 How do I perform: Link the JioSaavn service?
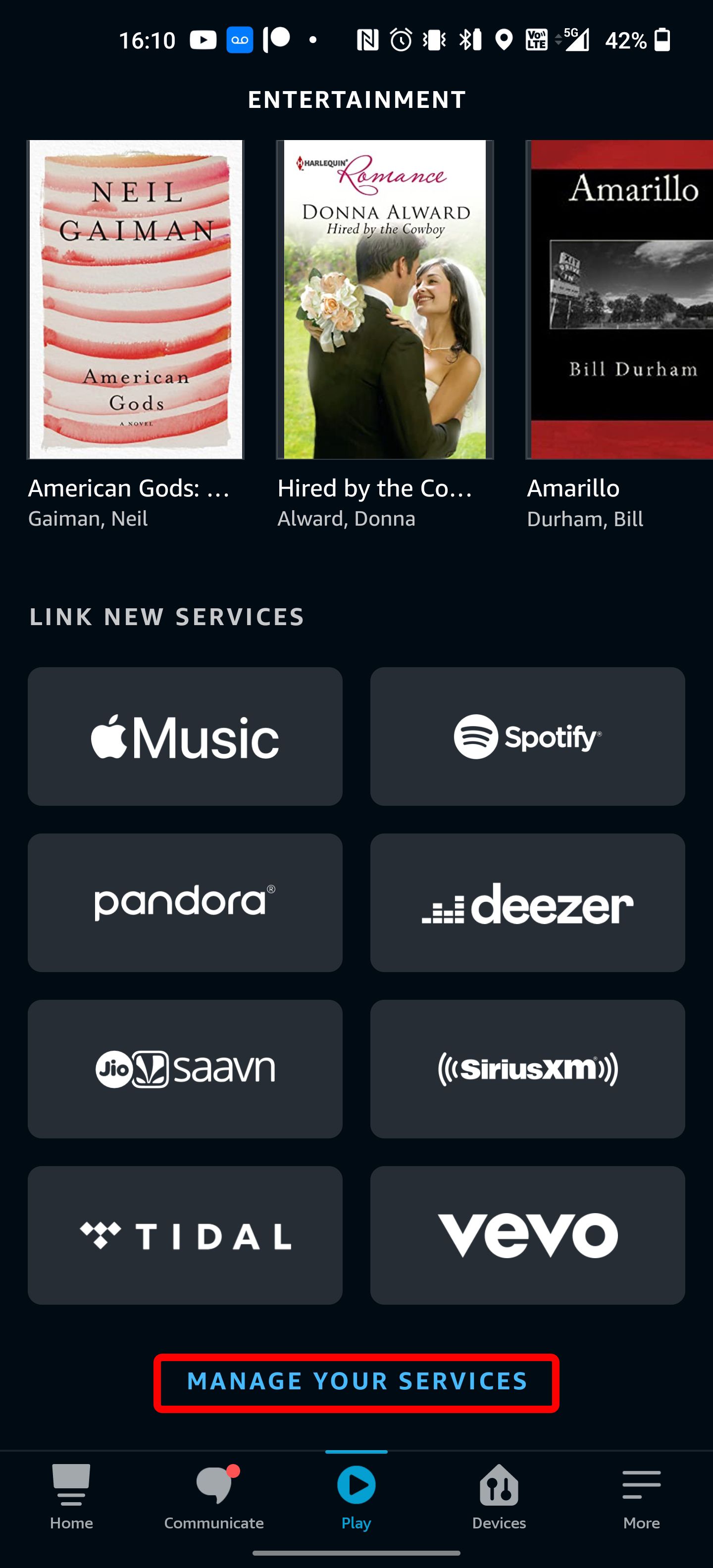pyautogui.click(x=185, y=1069)
